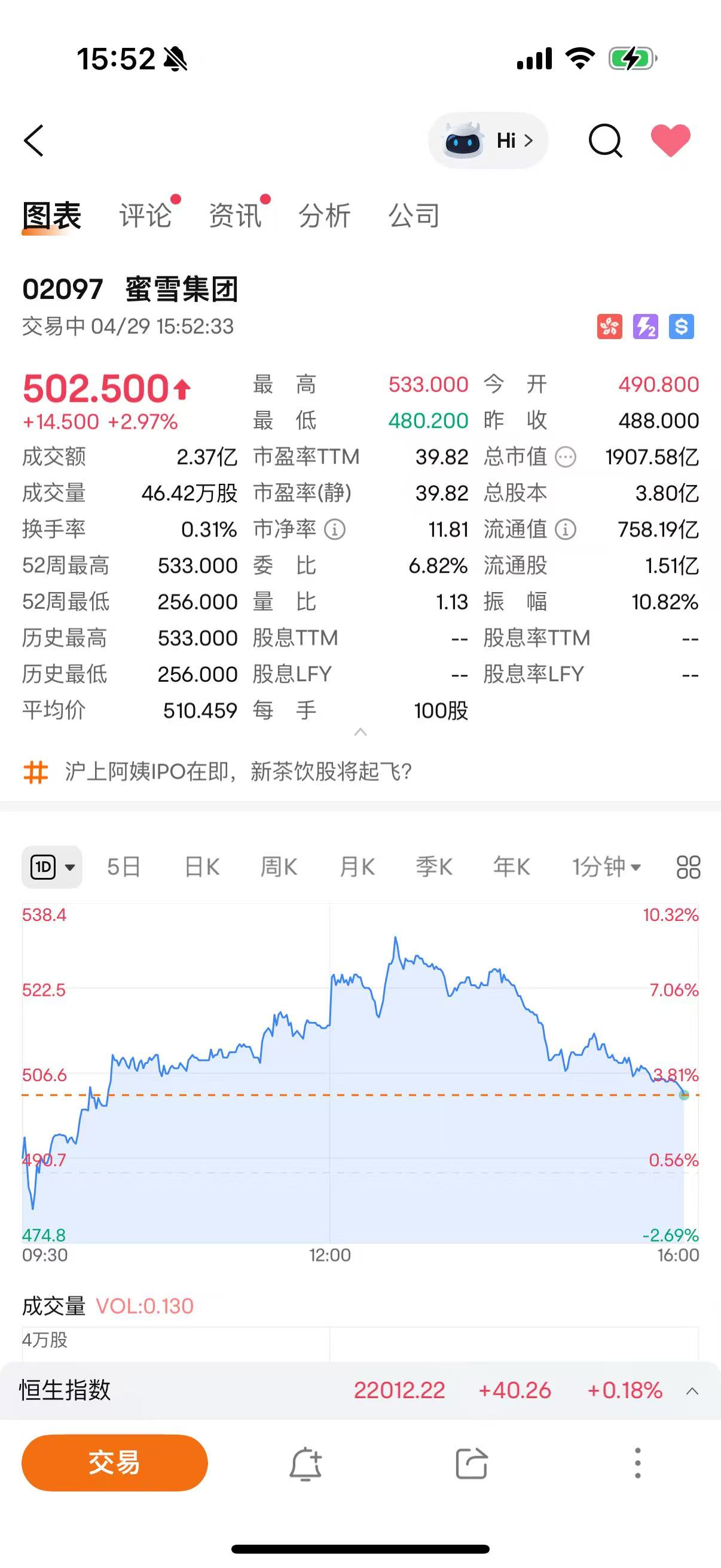
Task: Switch the chart to 日K
Action: [202, 867]
